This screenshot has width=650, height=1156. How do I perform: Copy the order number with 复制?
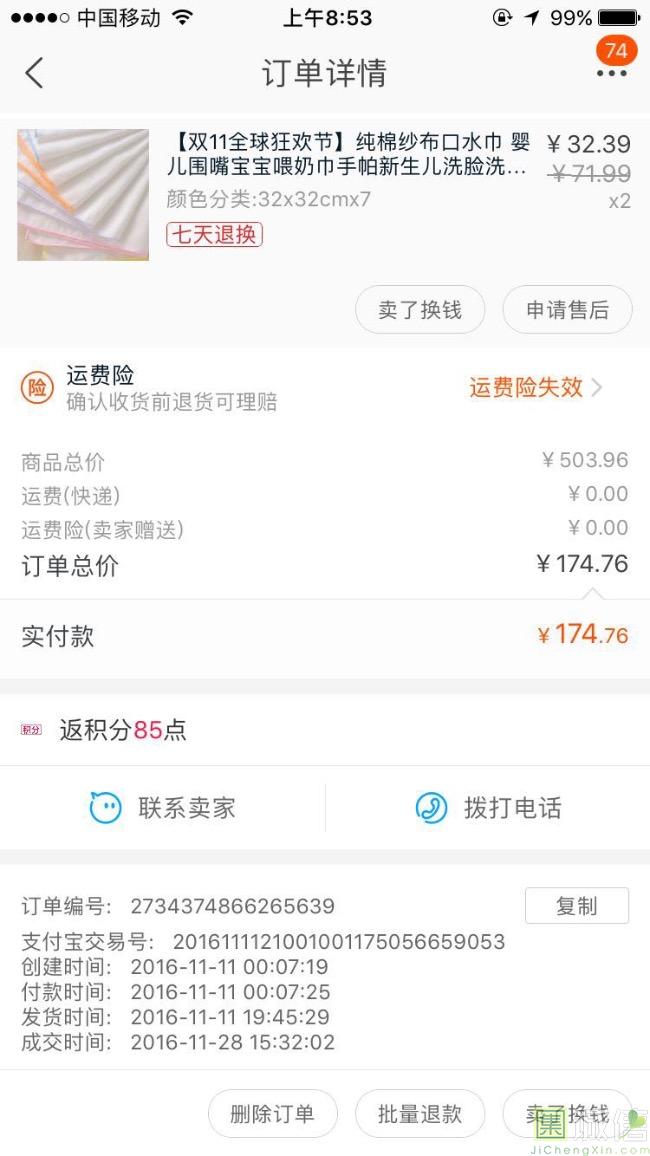pyautogui.click(x=576, y=906)
